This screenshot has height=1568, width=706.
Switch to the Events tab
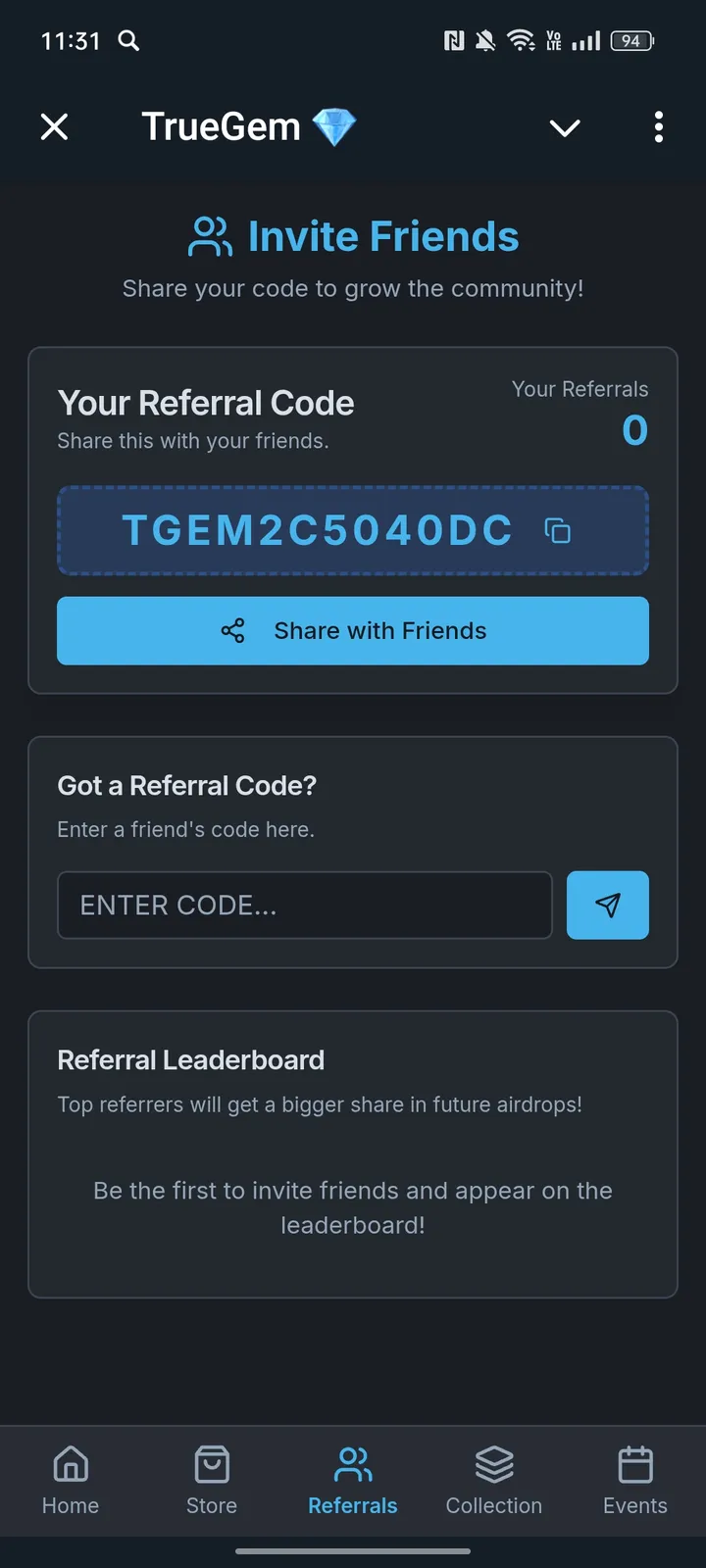[x=634, y=1482]
